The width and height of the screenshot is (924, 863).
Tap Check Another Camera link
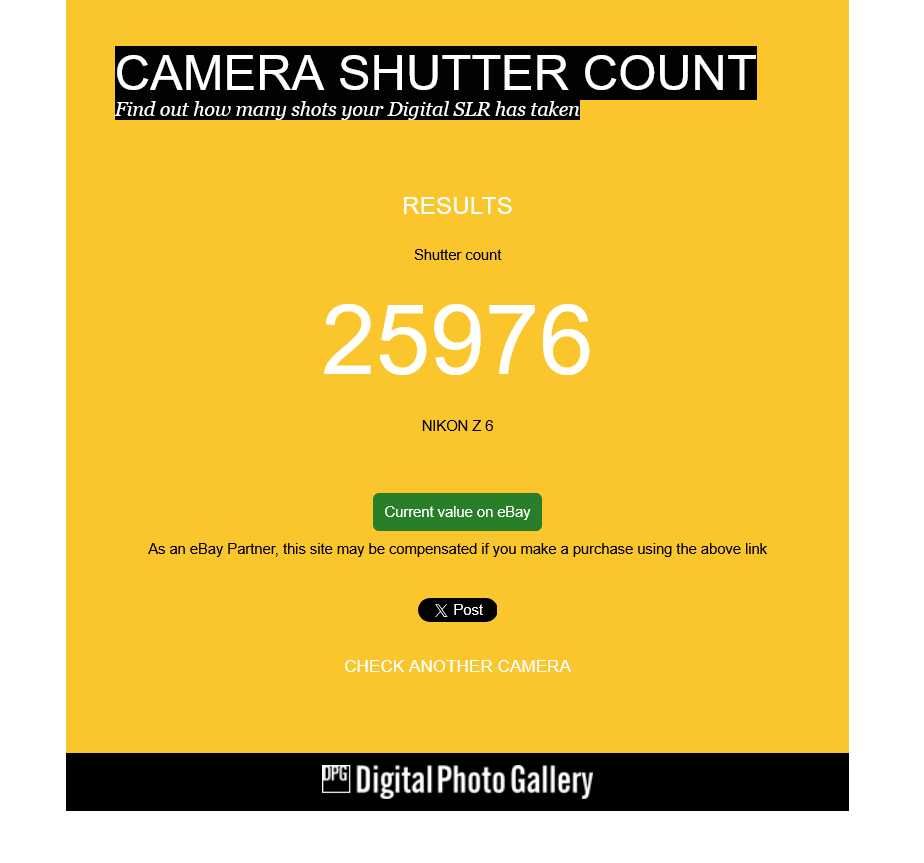[457, 666]
